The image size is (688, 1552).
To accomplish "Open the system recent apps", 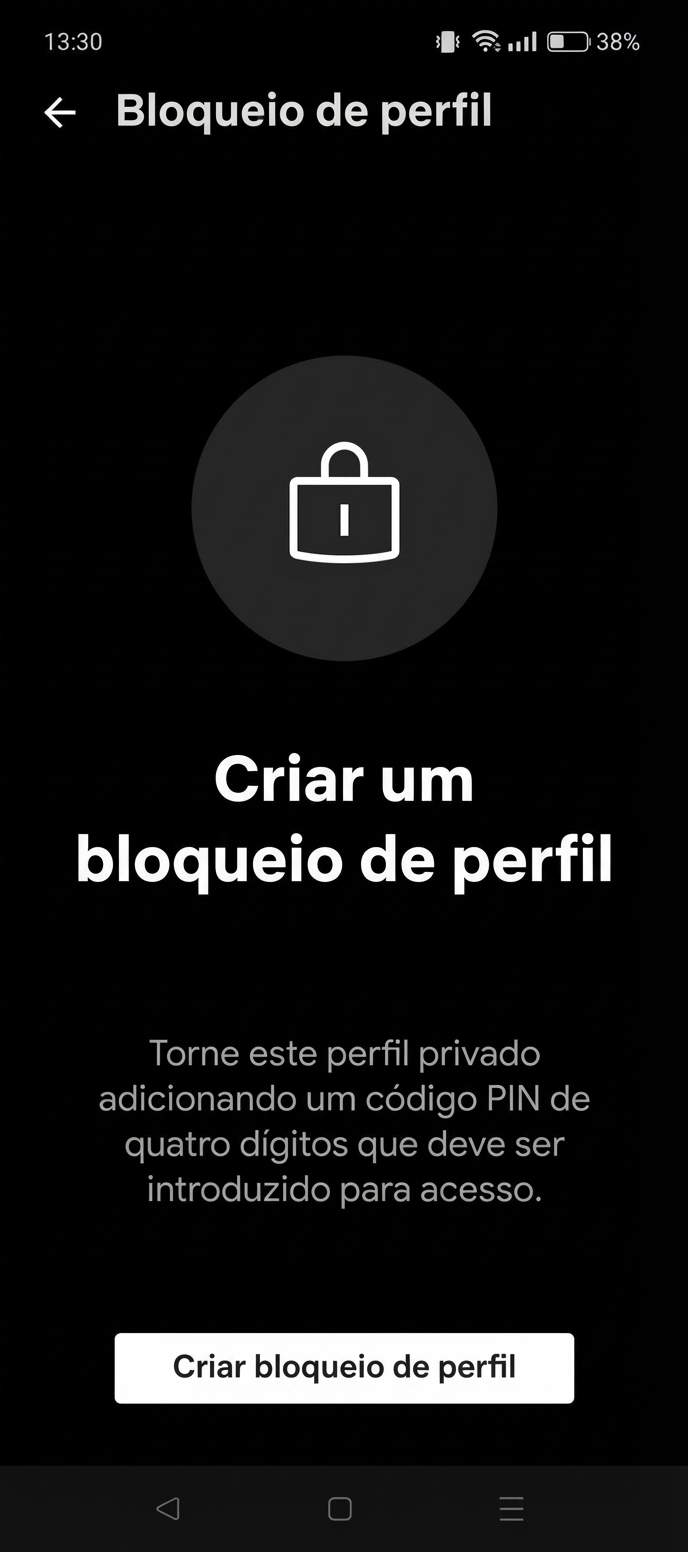I will 511,1508.
